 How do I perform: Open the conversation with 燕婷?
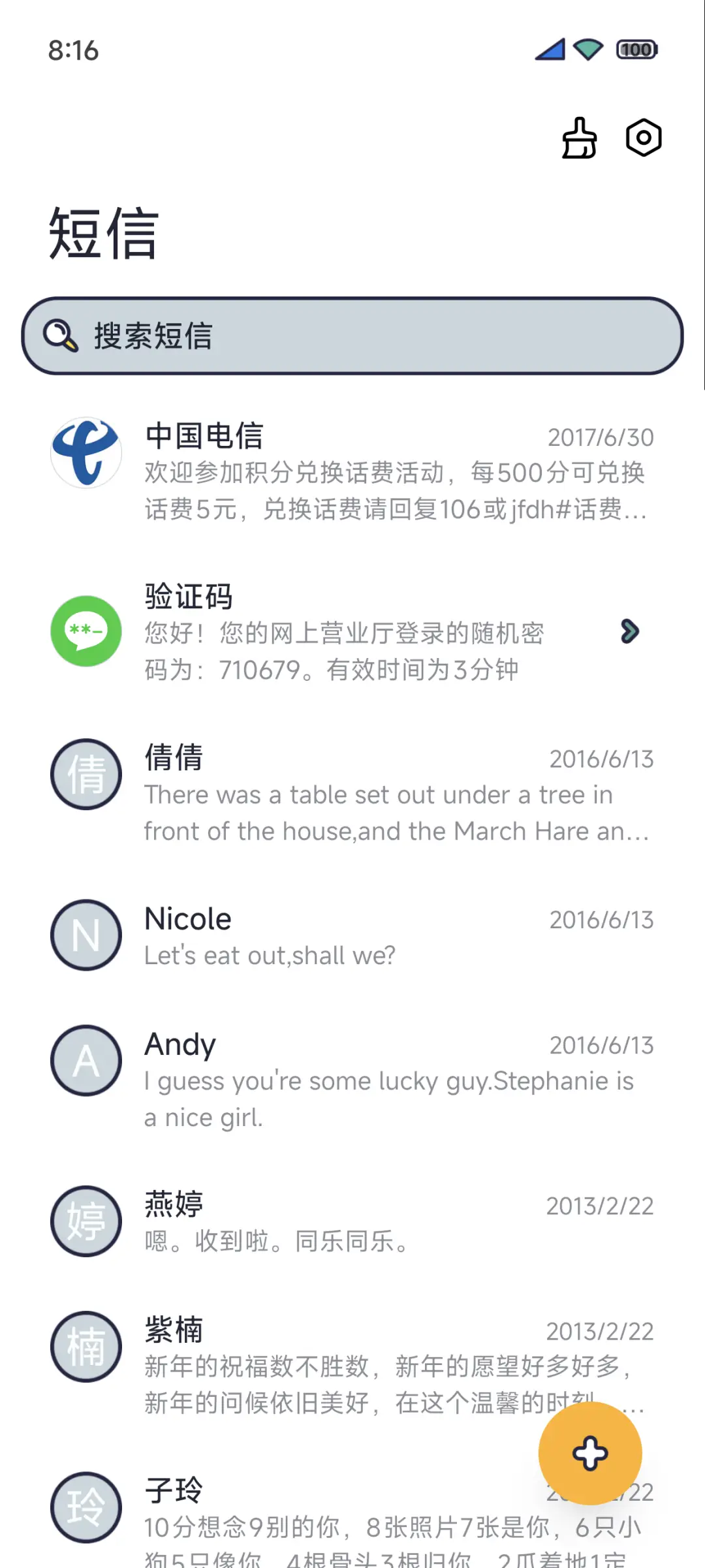pyautogui.click(x=352, y=1221)
